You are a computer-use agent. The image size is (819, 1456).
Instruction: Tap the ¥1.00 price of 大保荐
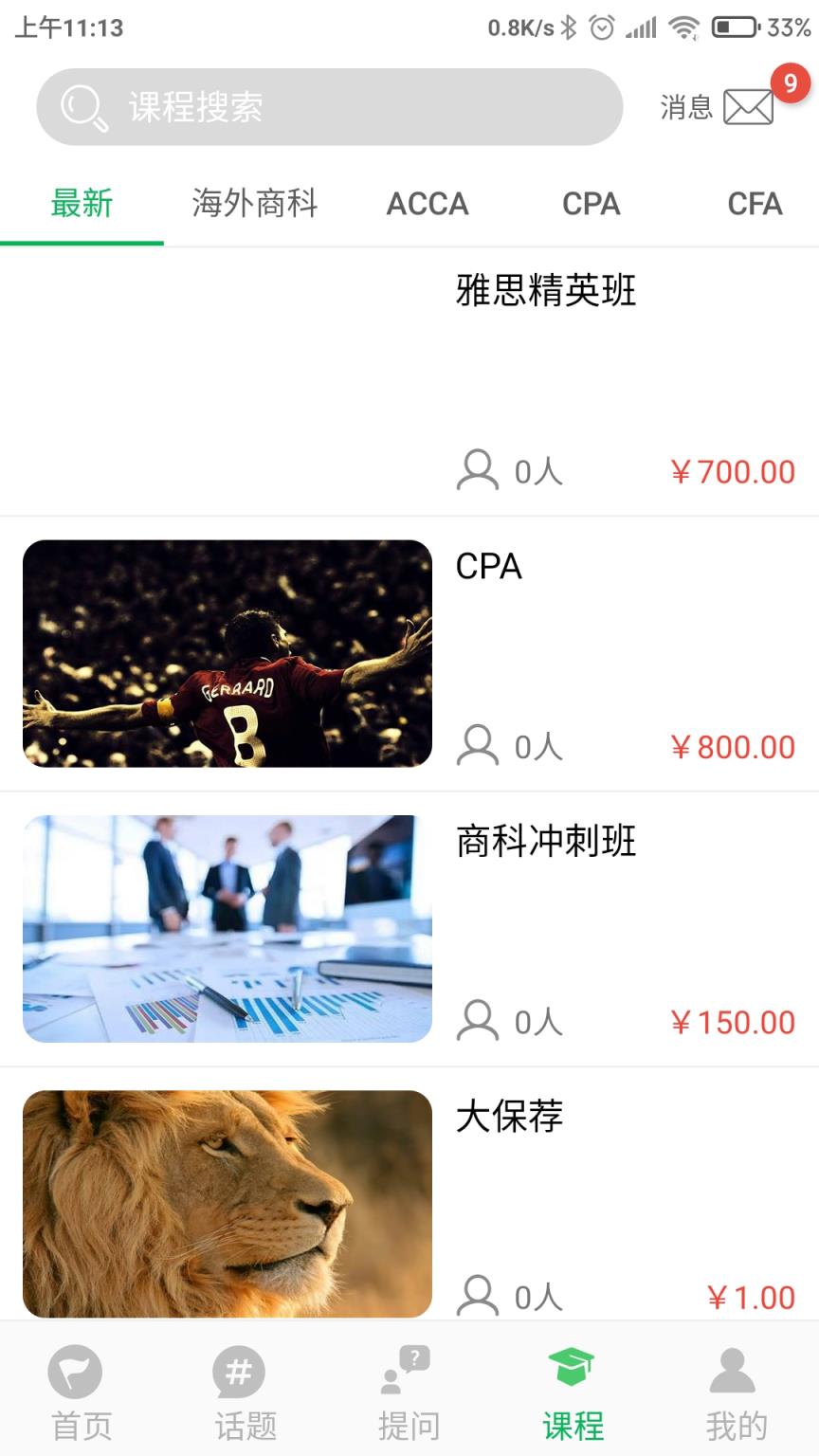click(x=751, y=1297)
